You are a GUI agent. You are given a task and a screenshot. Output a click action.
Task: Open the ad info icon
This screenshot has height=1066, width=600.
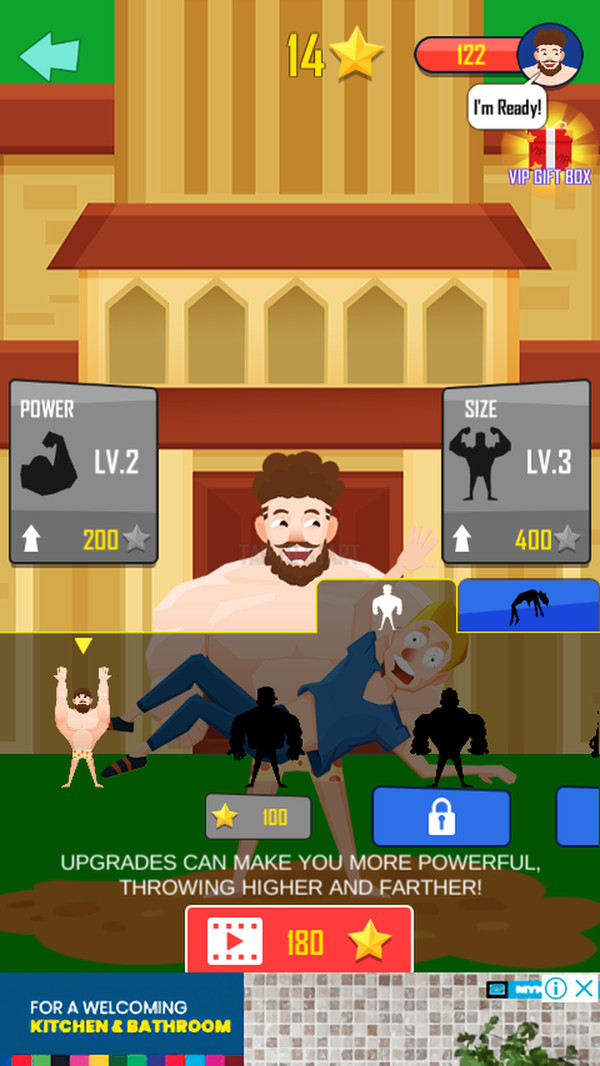pos(556,989)
